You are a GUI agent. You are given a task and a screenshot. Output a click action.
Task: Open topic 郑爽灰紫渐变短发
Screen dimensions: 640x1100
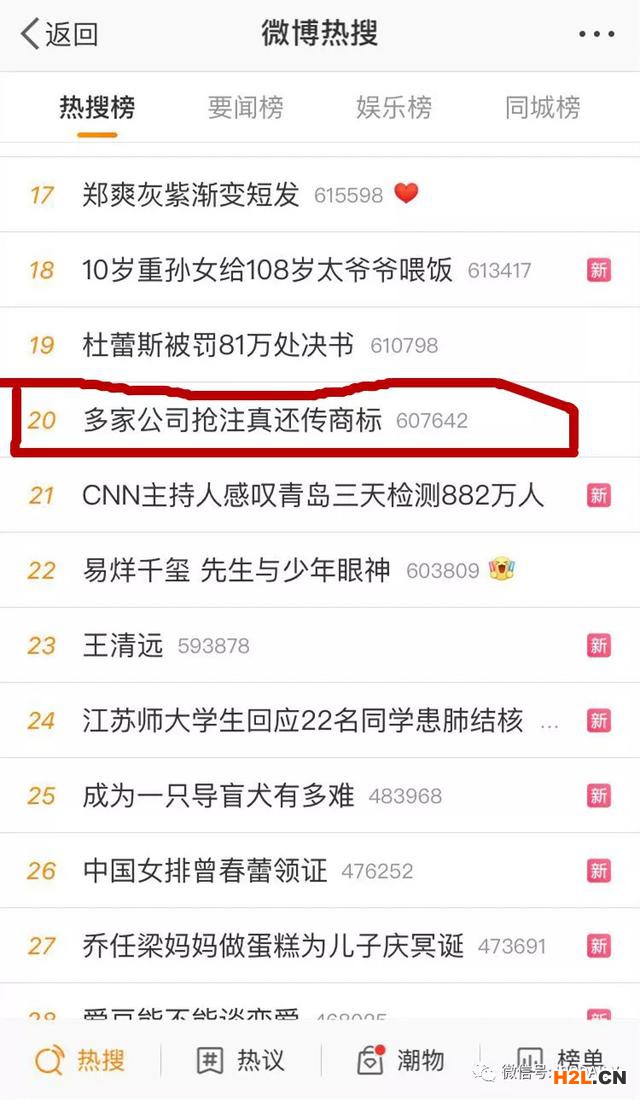click(x=191, y=194)
